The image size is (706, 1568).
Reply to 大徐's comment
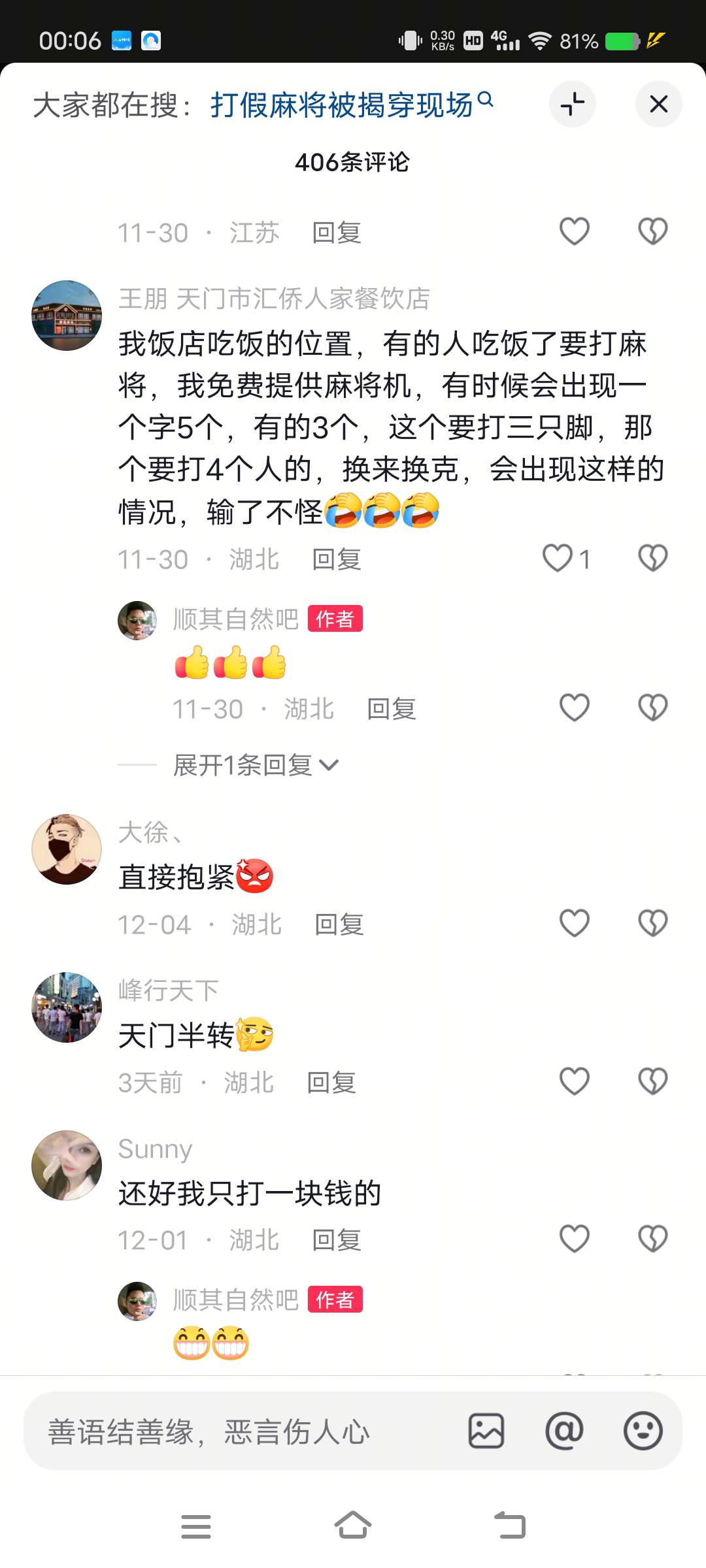click(x=339, y=924)
